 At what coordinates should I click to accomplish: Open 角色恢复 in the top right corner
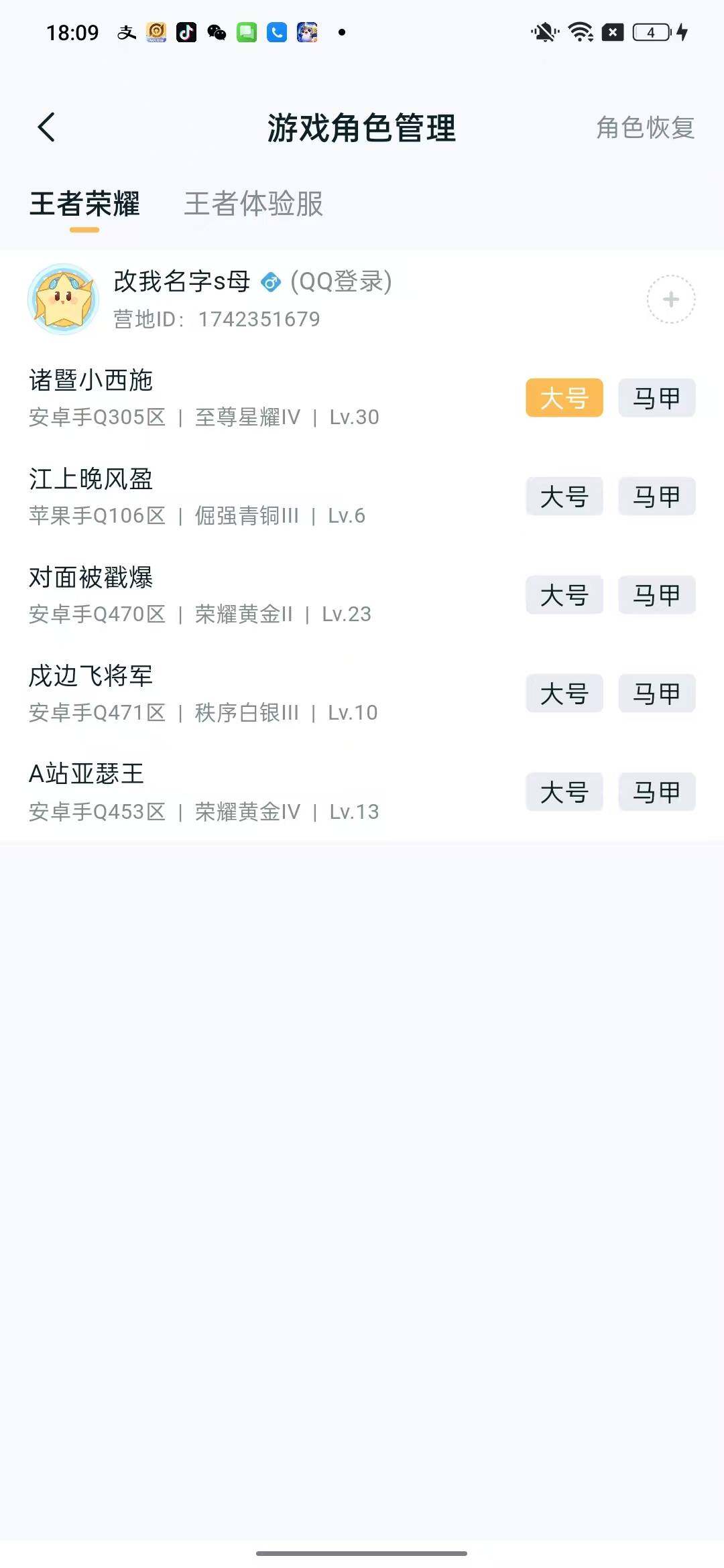(645, 129)
